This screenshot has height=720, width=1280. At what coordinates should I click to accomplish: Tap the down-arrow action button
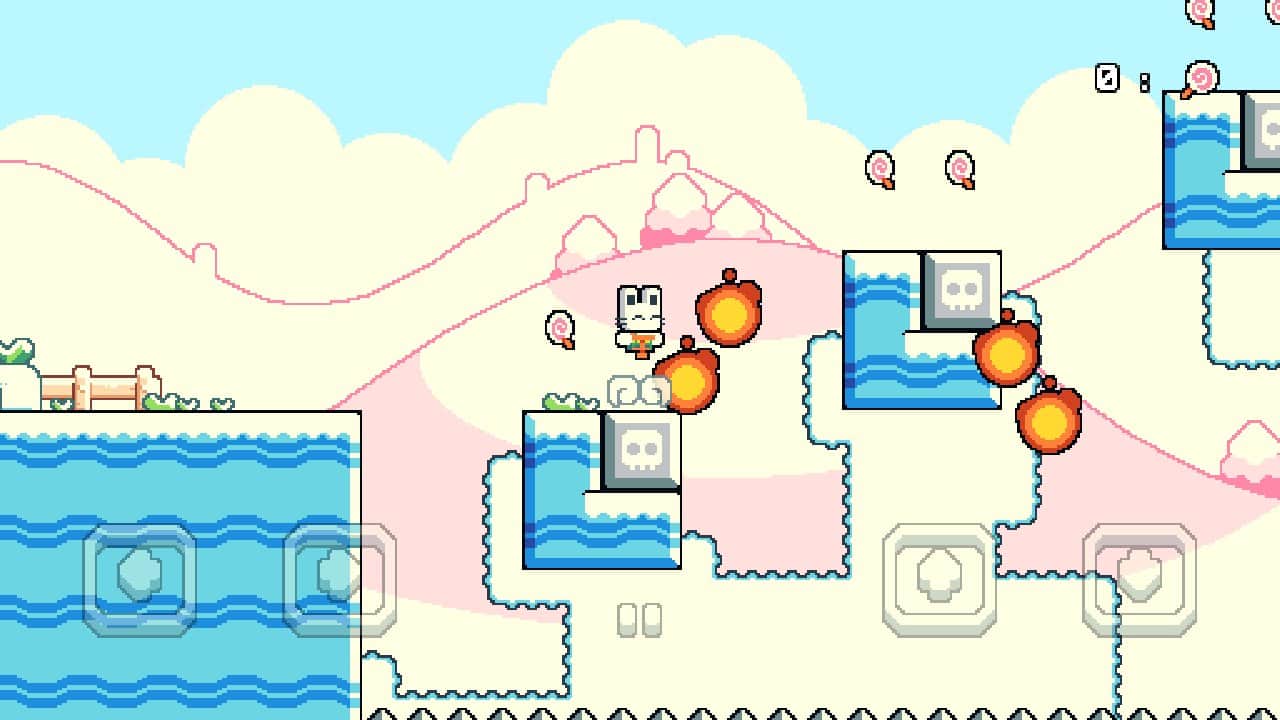pos(1139,579)
